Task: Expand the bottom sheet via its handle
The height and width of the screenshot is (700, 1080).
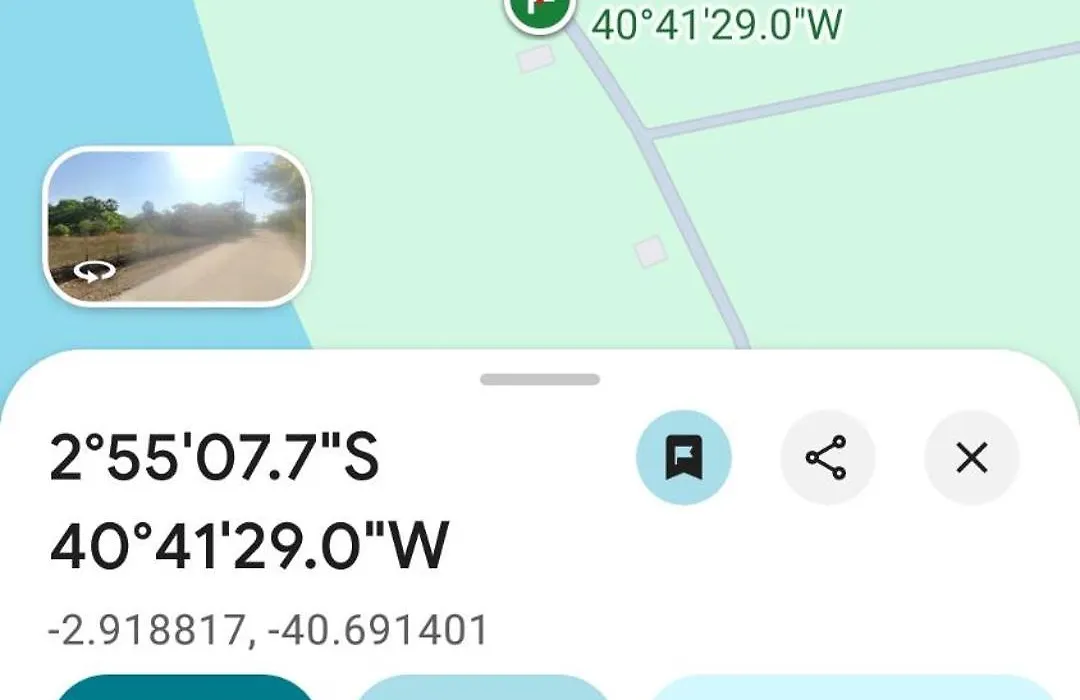Action: (540, 380)
